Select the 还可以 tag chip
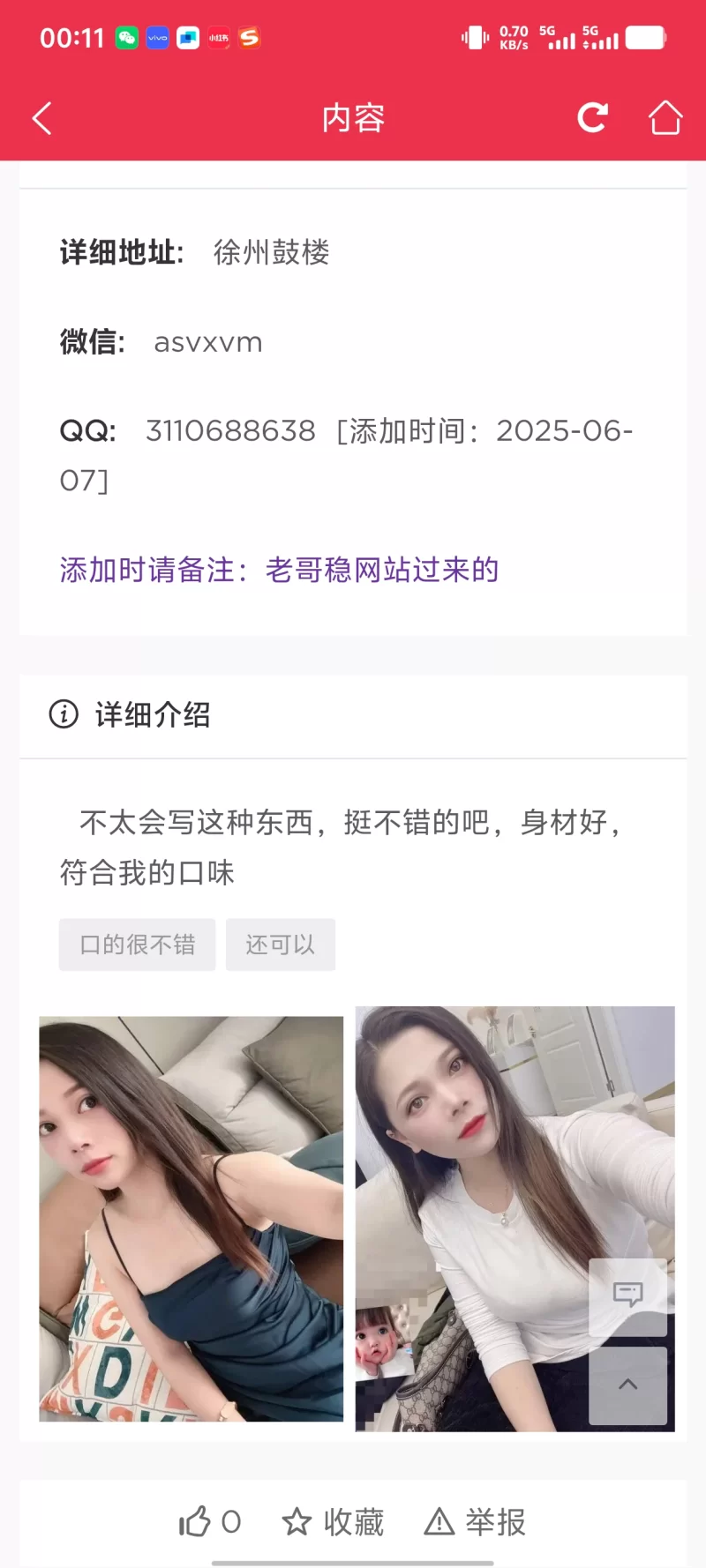The width and height of the screenshot is (706, 1568). pos(280,945)
